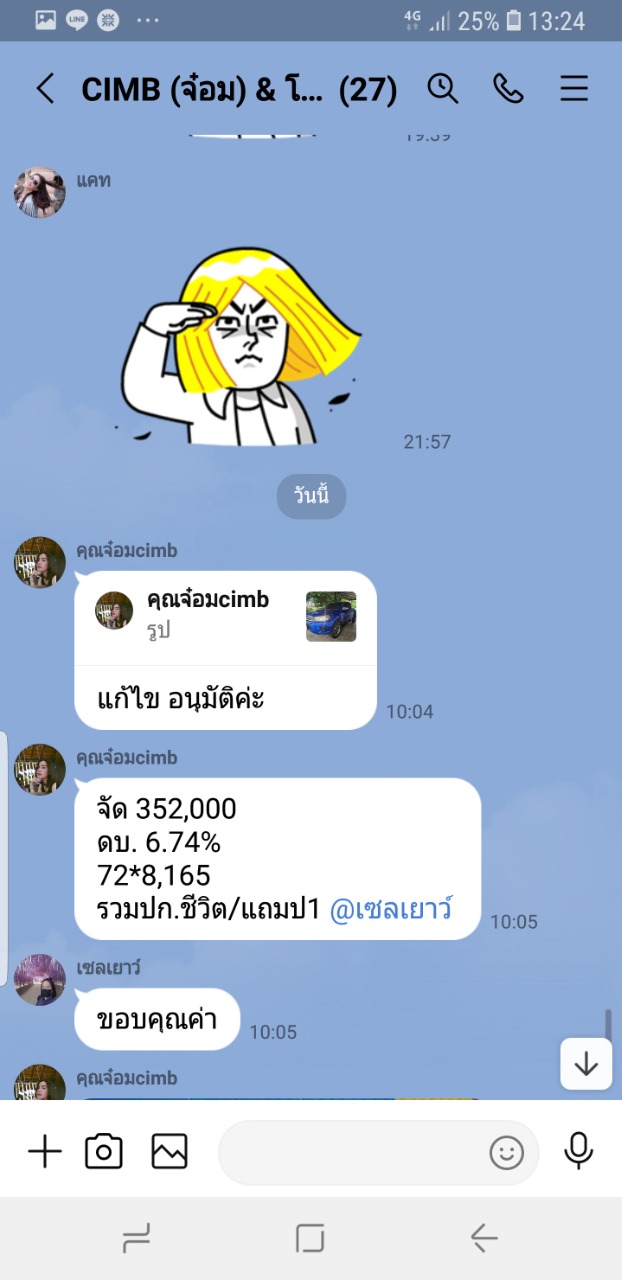Go back from the CIMB group chat
The height and width of the screenshot is (1280, 622).
pyautogui.click(x=45, y=89)
